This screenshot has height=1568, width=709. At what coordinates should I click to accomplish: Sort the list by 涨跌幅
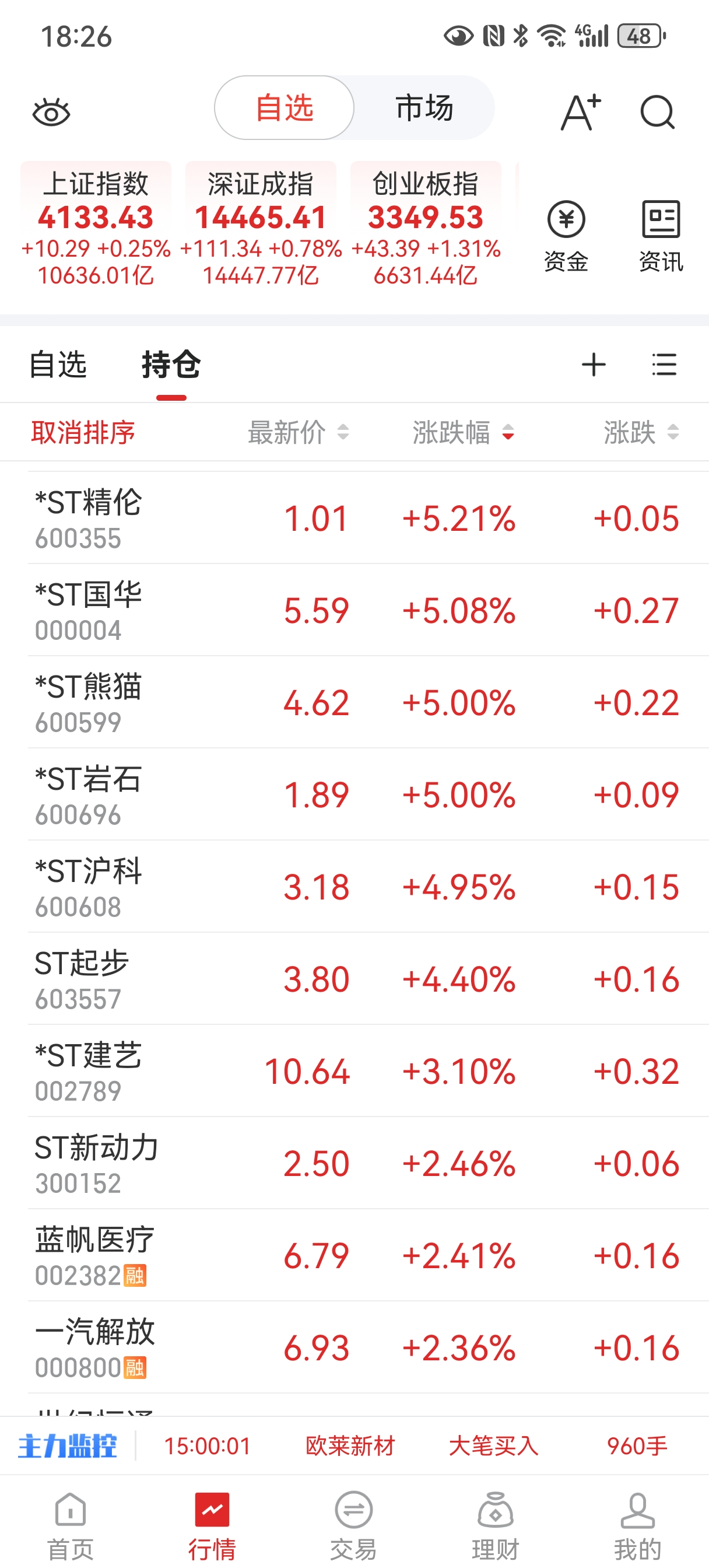463,433
